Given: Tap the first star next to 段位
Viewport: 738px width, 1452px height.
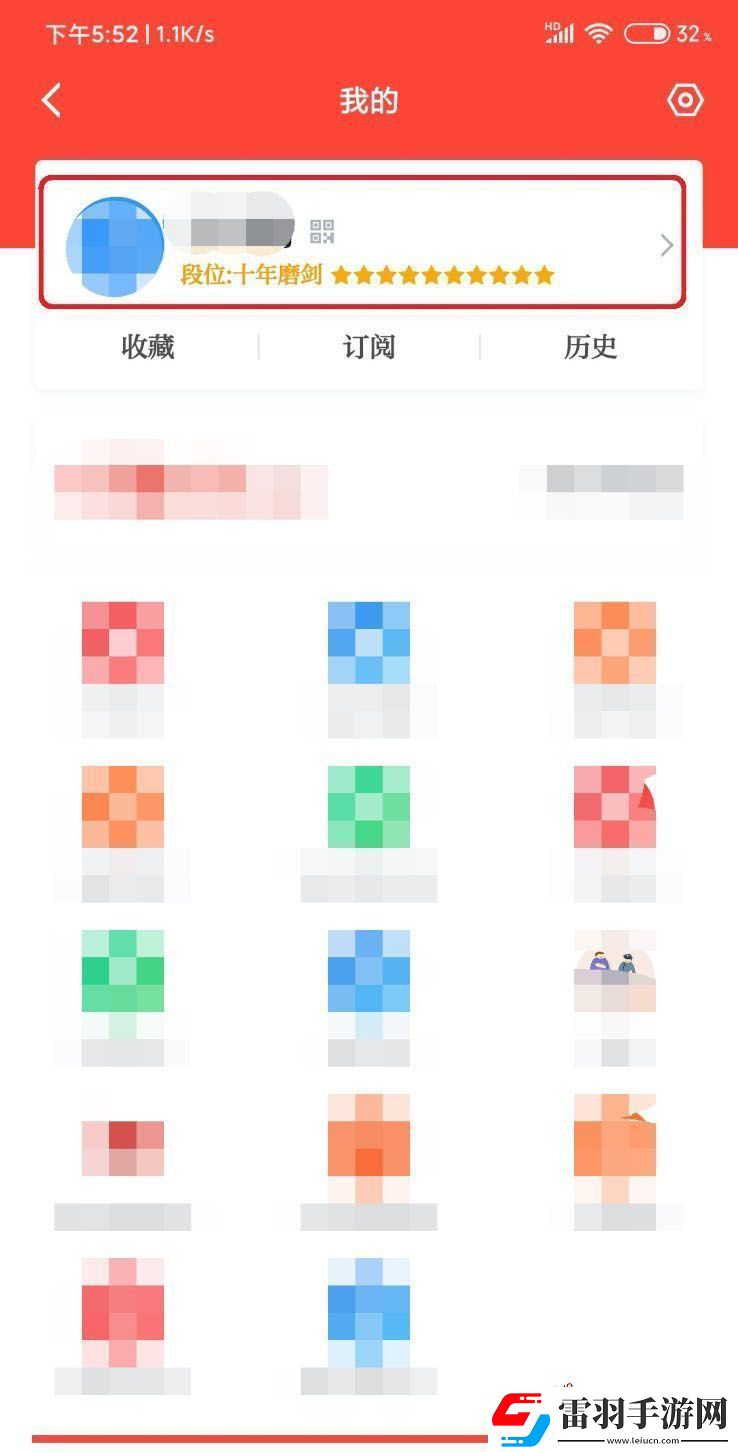Looking at the screenshot, I should click(x=345, y=276).
